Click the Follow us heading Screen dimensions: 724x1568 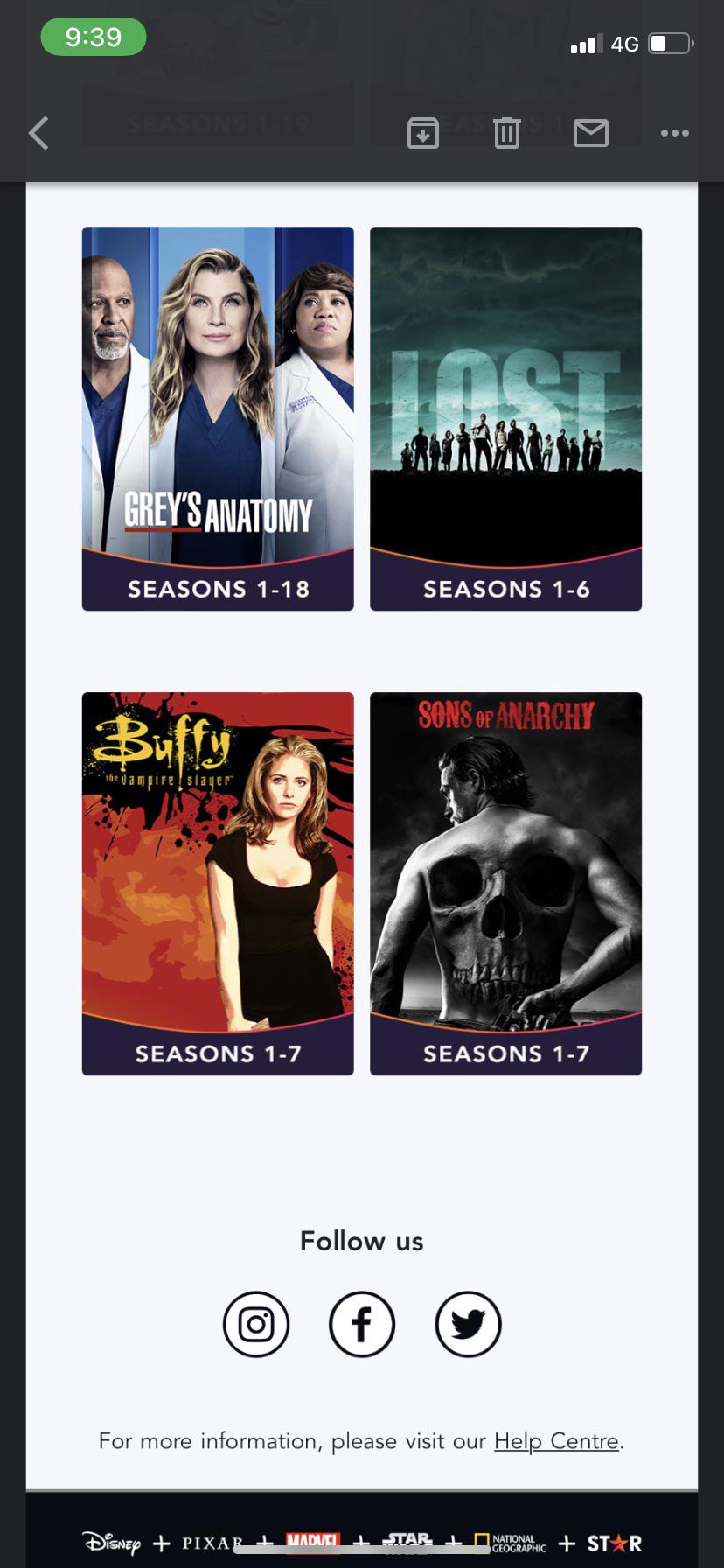tap(361, 1240)
